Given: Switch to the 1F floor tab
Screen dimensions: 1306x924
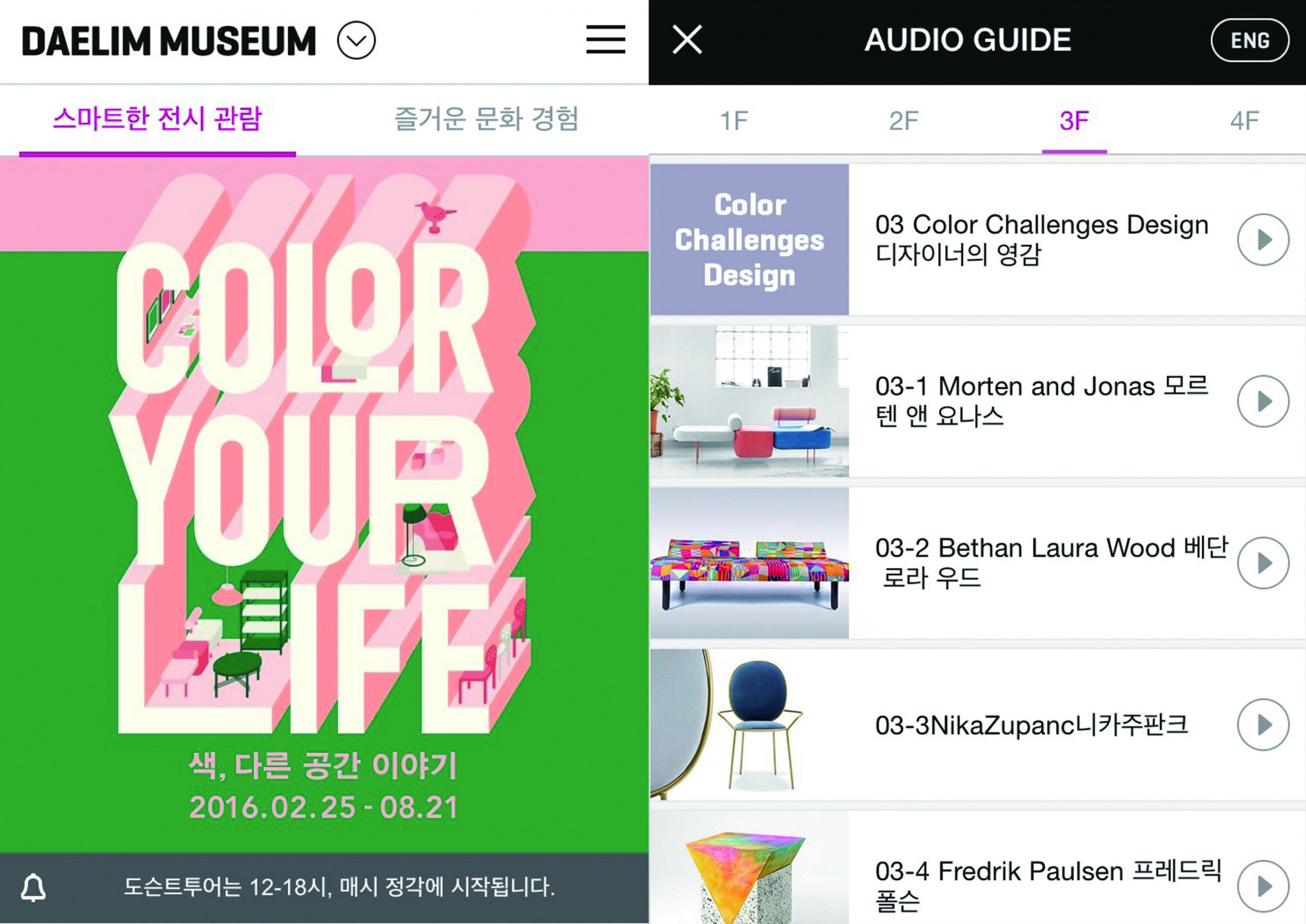Looking at the screenshot, I should click(x=733, y=121).
